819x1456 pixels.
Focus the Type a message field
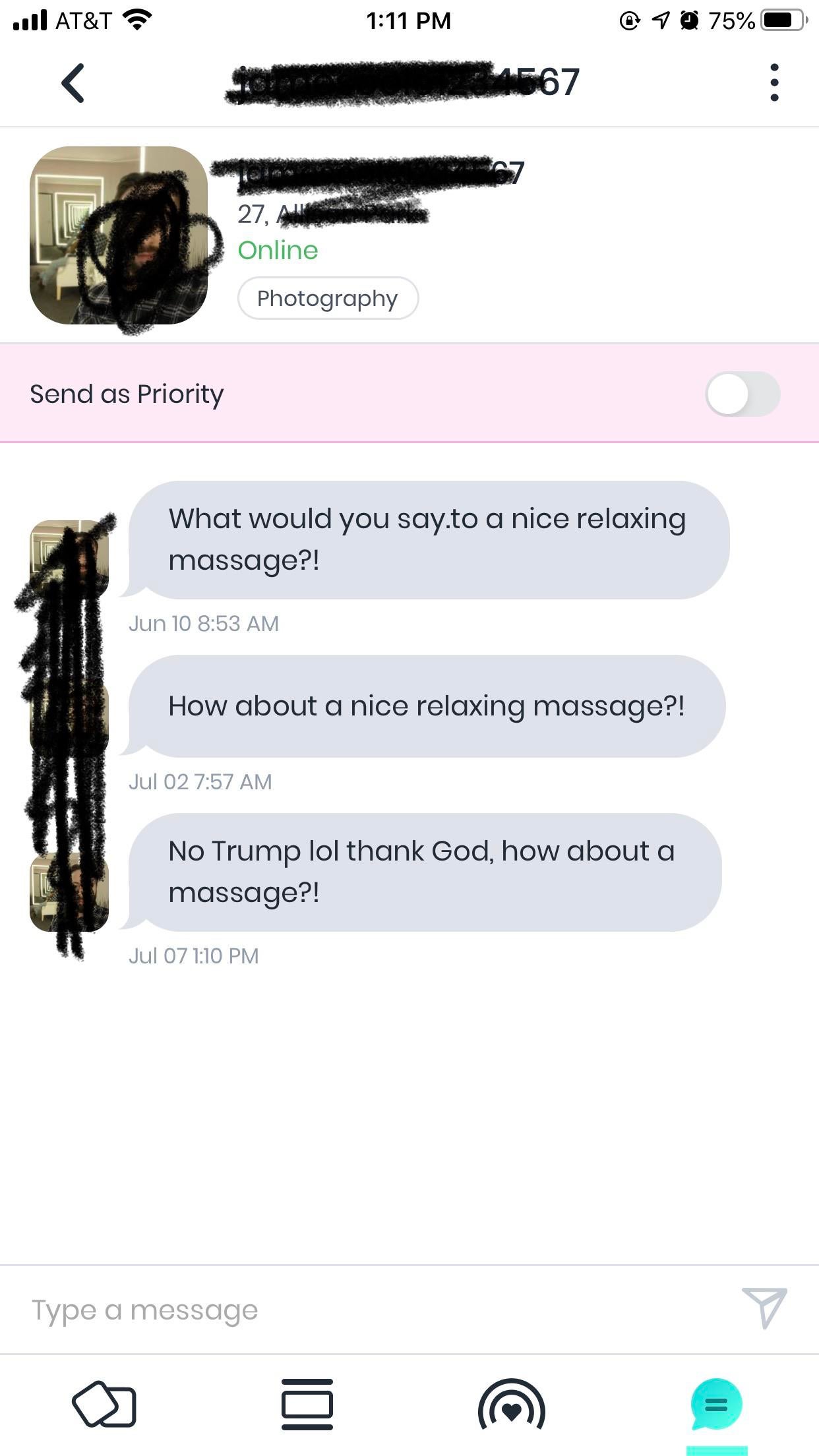point(369,1310)
